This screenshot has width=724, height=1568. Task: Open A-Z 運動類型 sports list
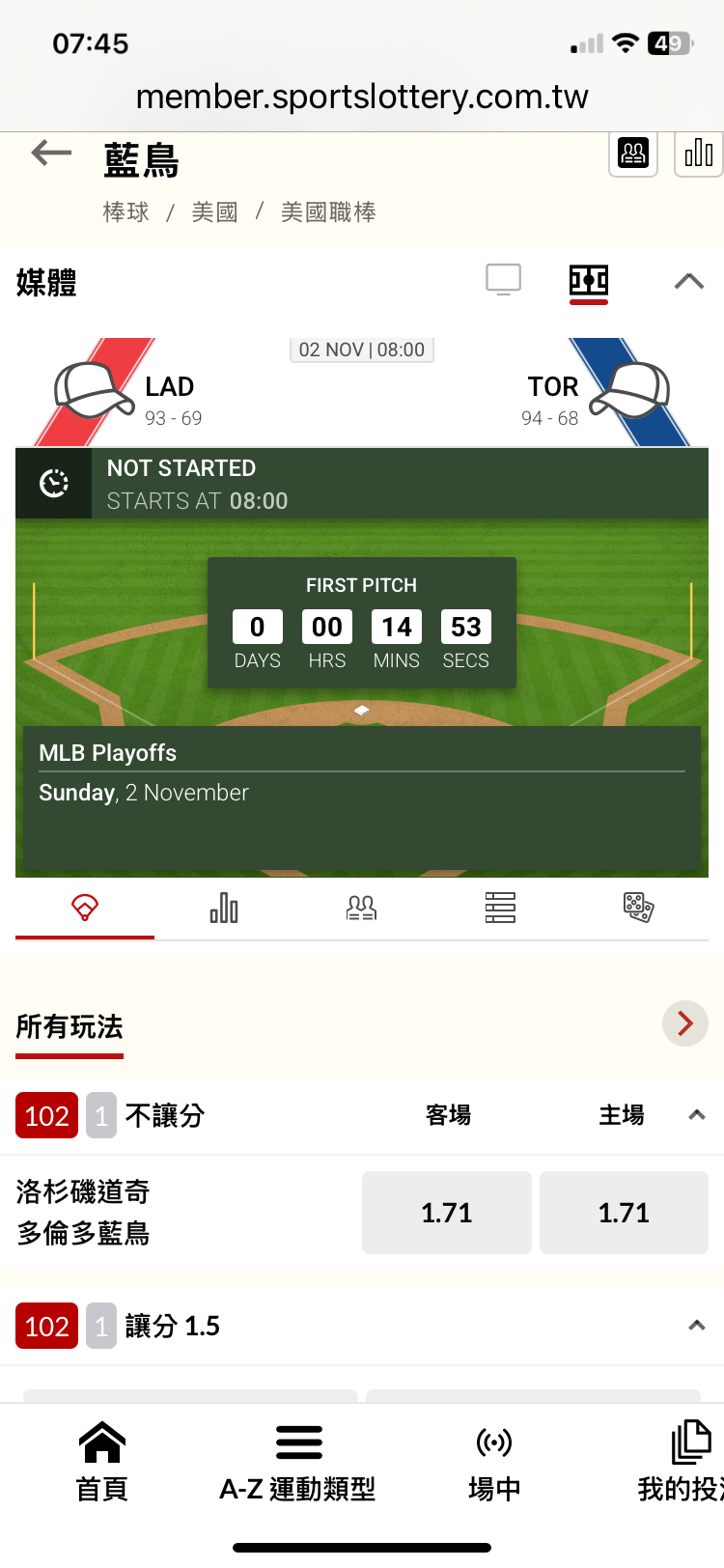[298, 1462]
